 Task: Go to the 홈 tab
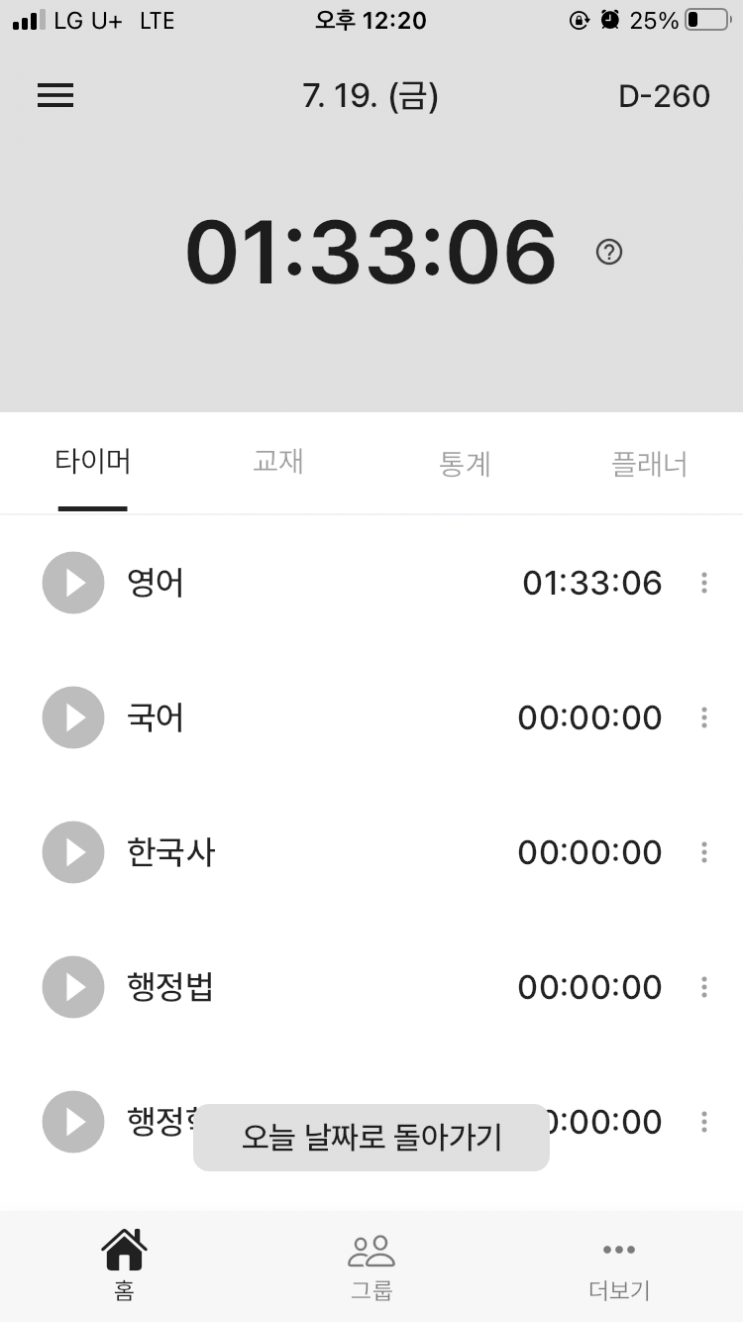coord(124,1267)
